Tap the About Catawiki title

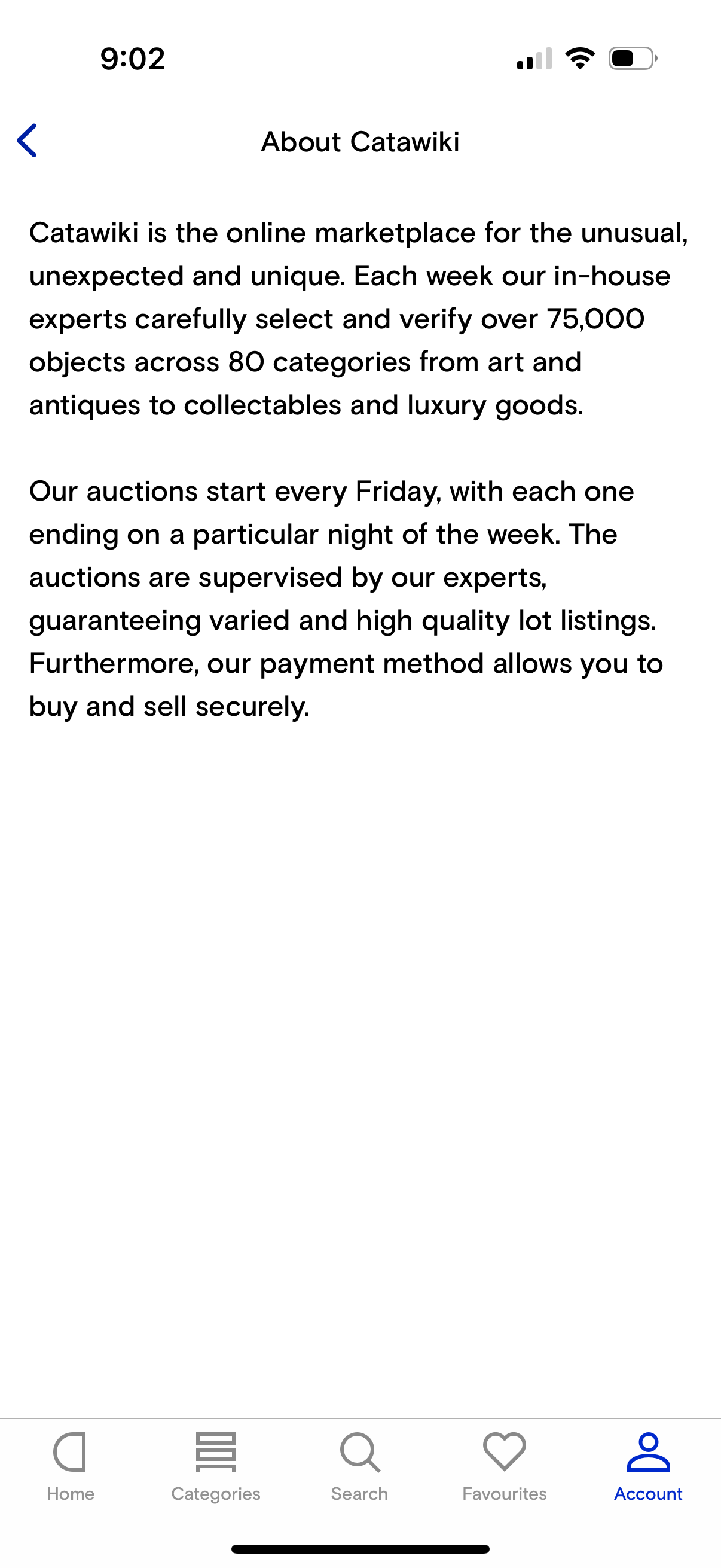(x=360, y=142)
